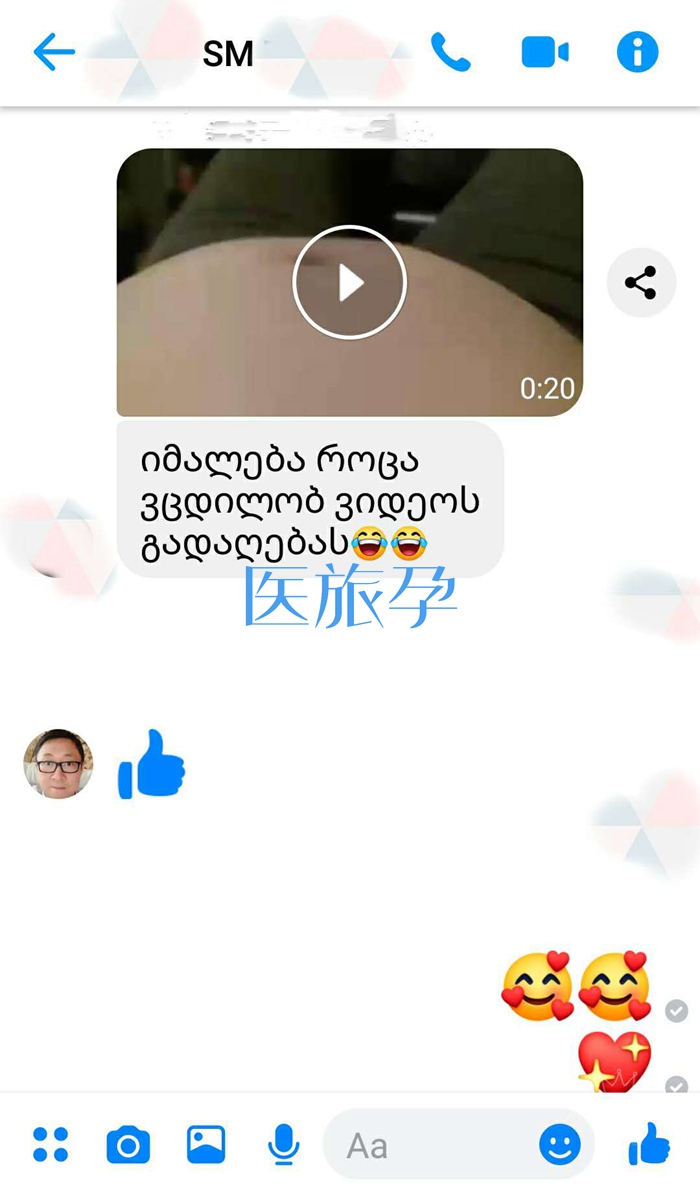Image resolution: width=700 pixels, height=1195 pixels.
Task: Open the sender's profile picture
Action: 58,764
